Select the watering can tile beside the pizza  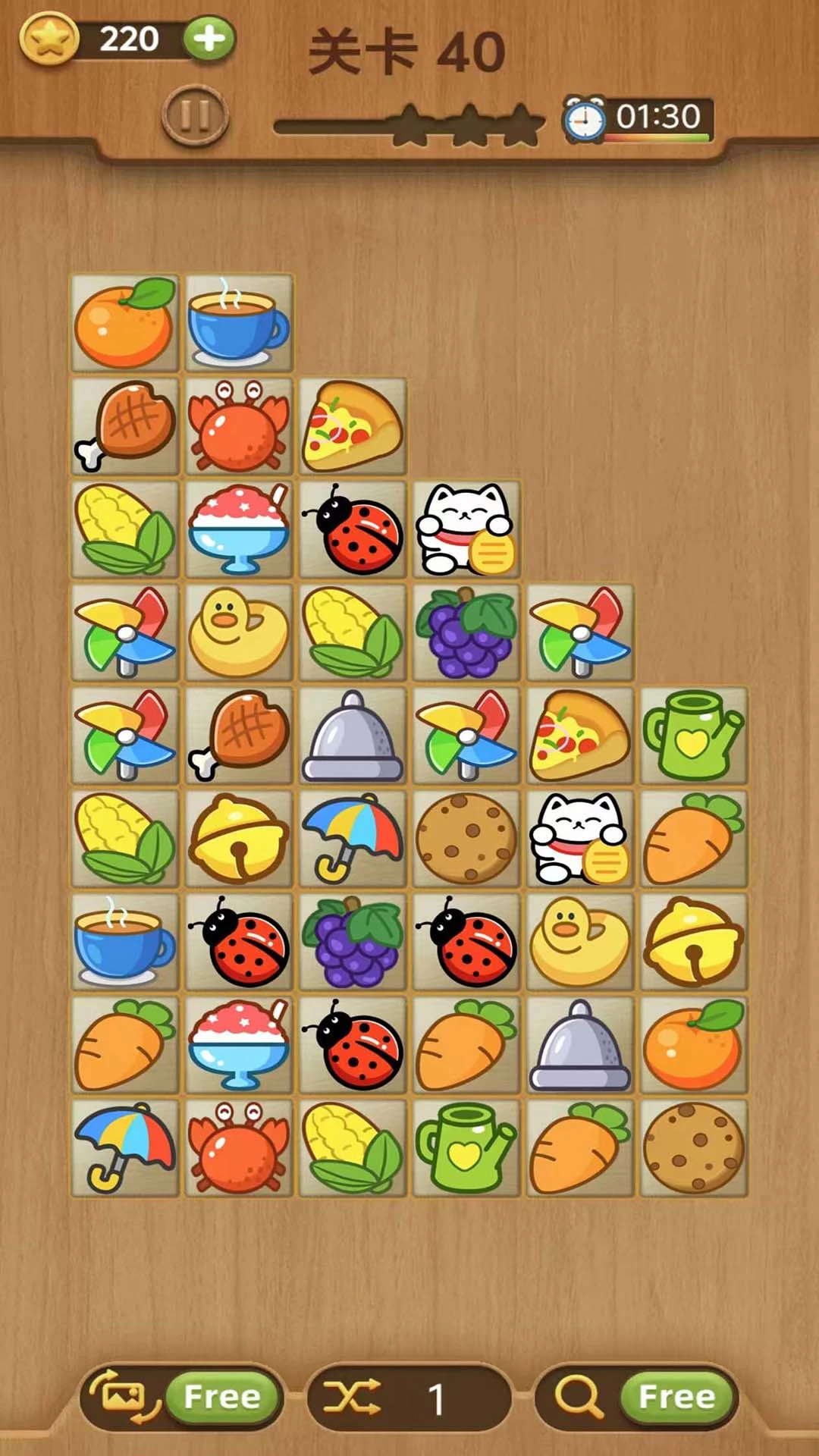pos(694,736)
